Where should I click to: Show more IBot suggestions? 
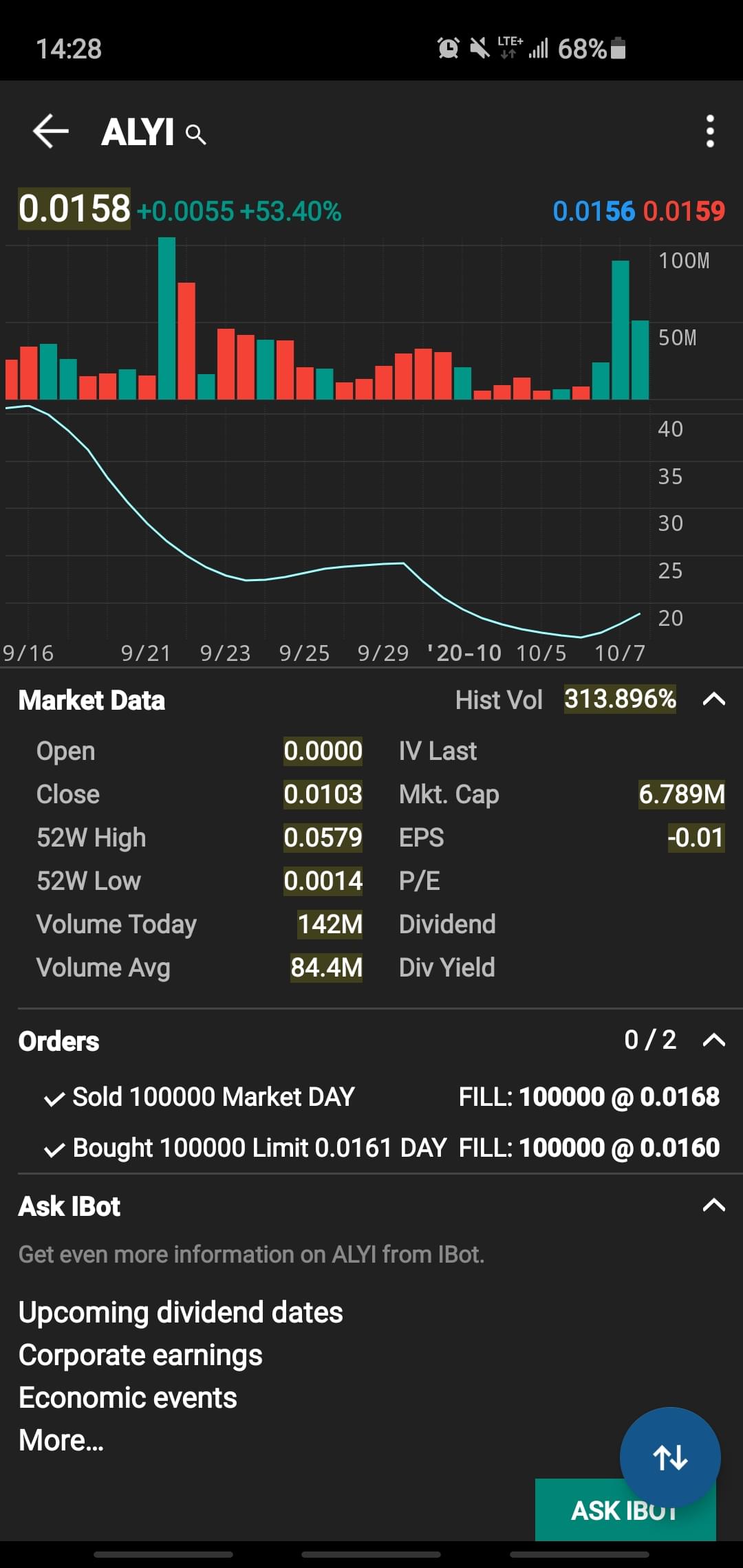click(x=61, y=1441)
